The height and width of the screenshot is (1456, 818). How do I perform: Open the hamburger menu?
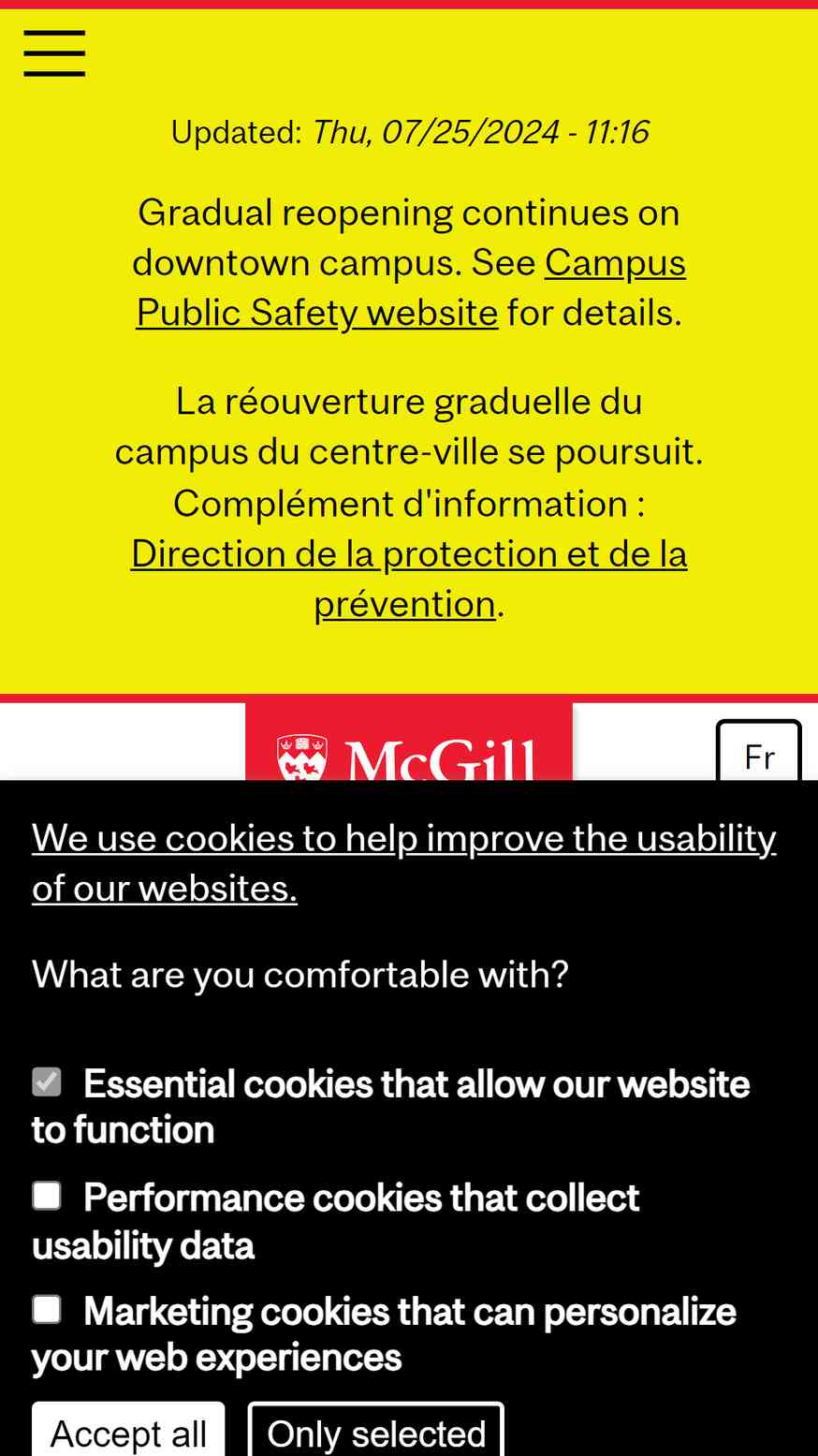coord(54,53)
